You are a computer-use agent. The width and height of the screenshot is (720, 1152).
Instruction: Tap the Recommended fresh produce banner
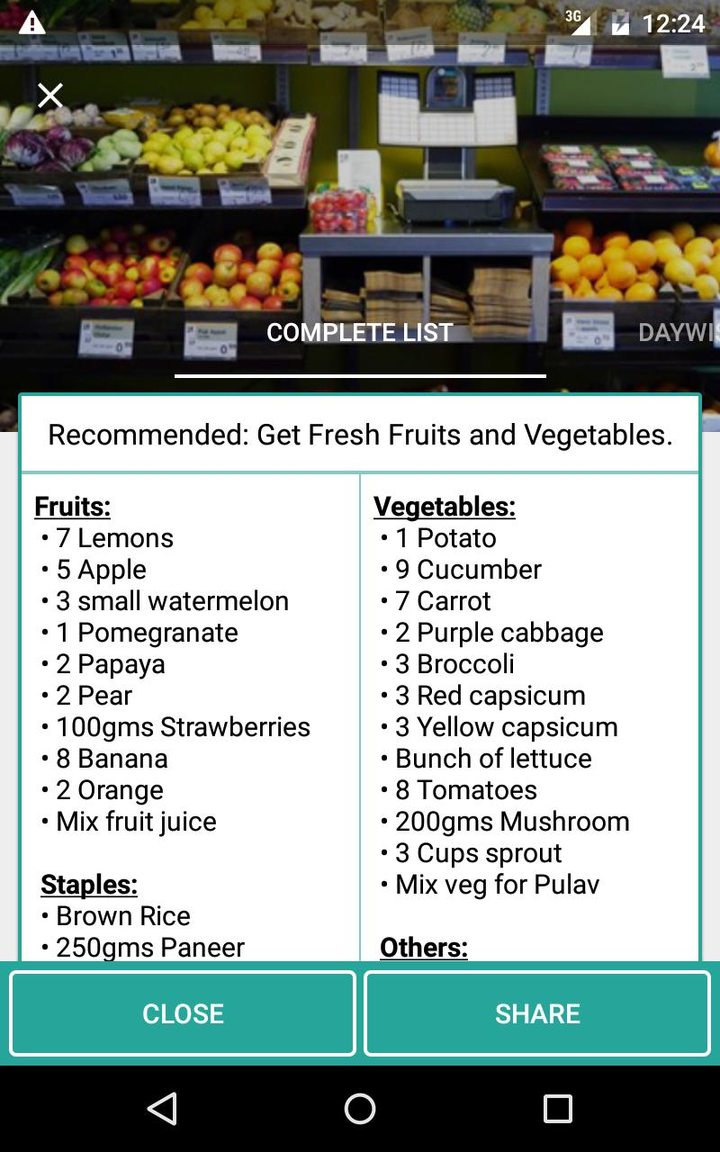click(360, 434)
